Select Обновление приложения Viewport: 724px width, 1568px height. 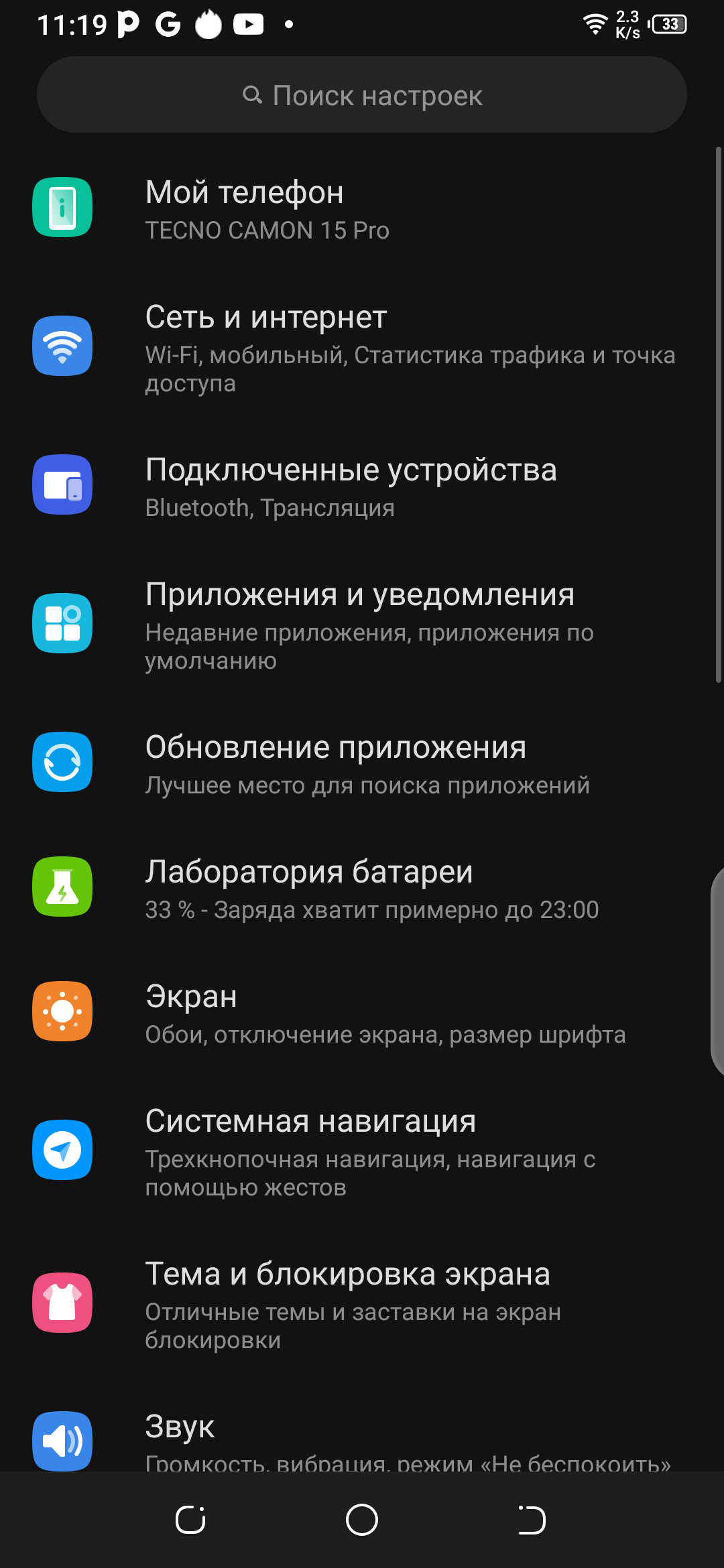point(362,764)
